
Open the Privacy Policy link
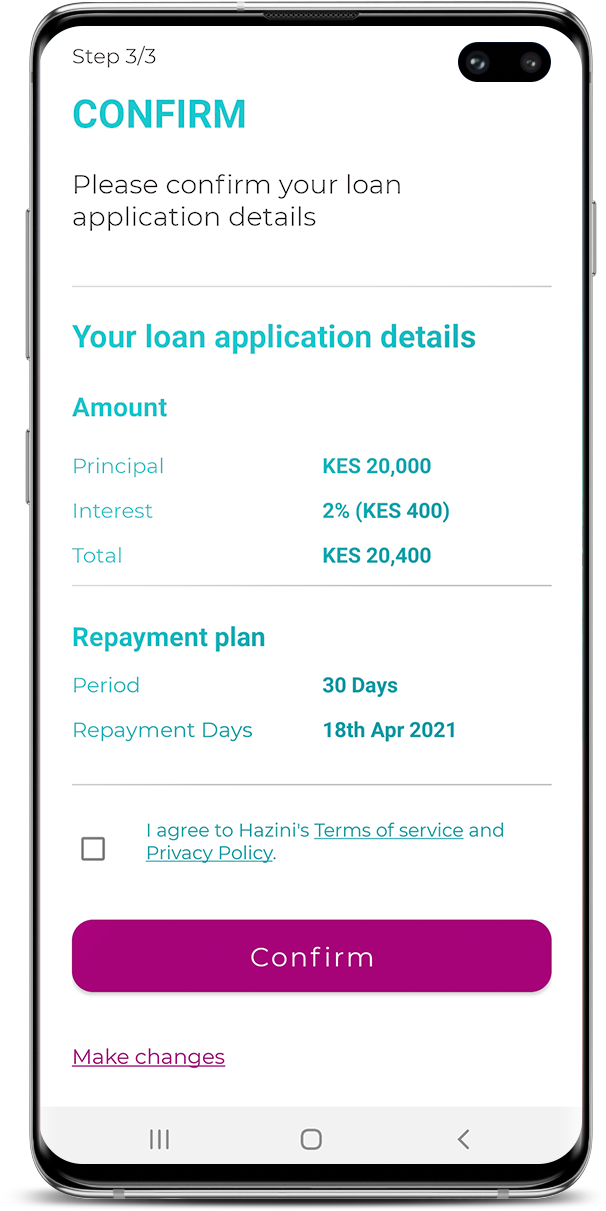point(209,853)
